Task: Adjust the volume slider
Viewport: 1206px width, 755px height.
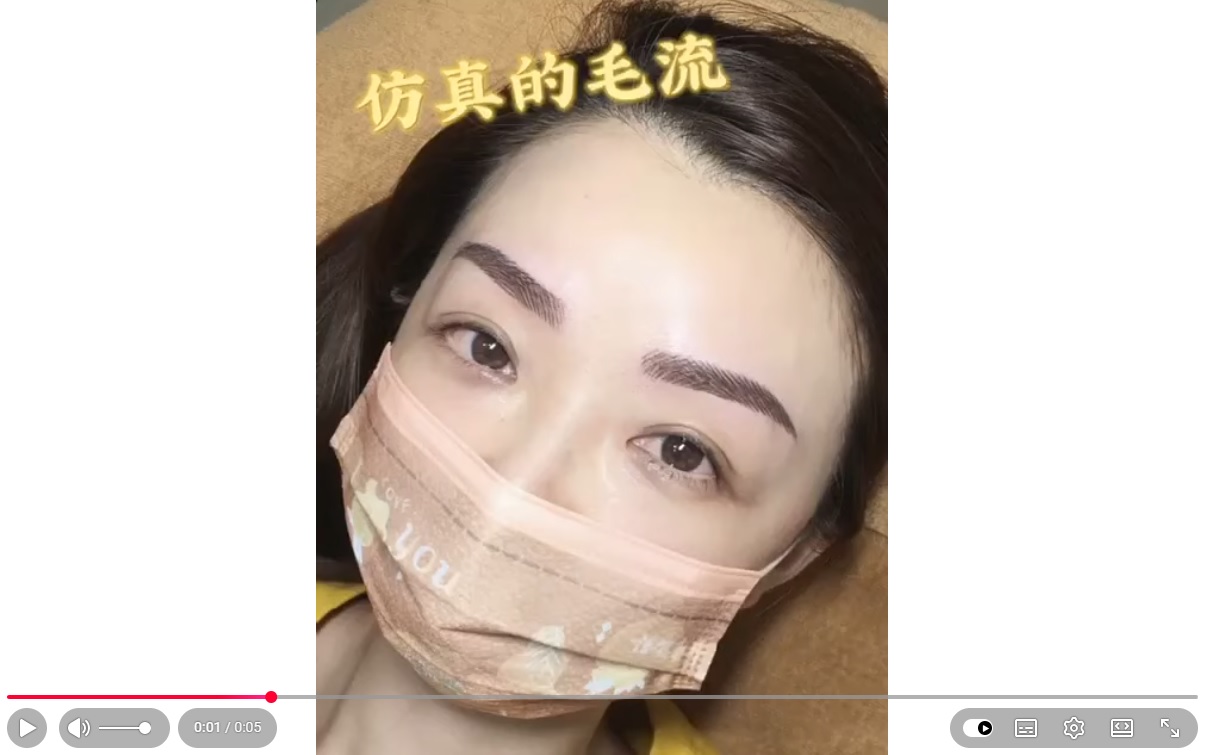Action: pos(126,728)
